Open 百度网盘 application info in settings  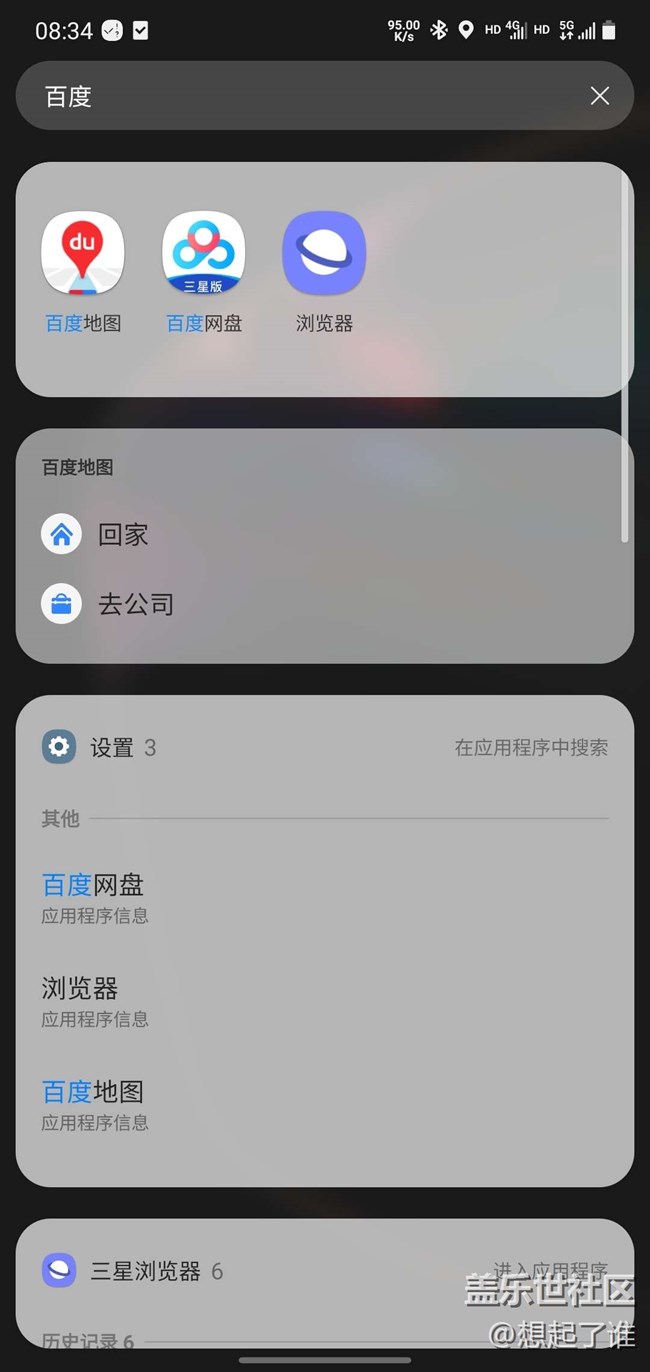[95, 897]
